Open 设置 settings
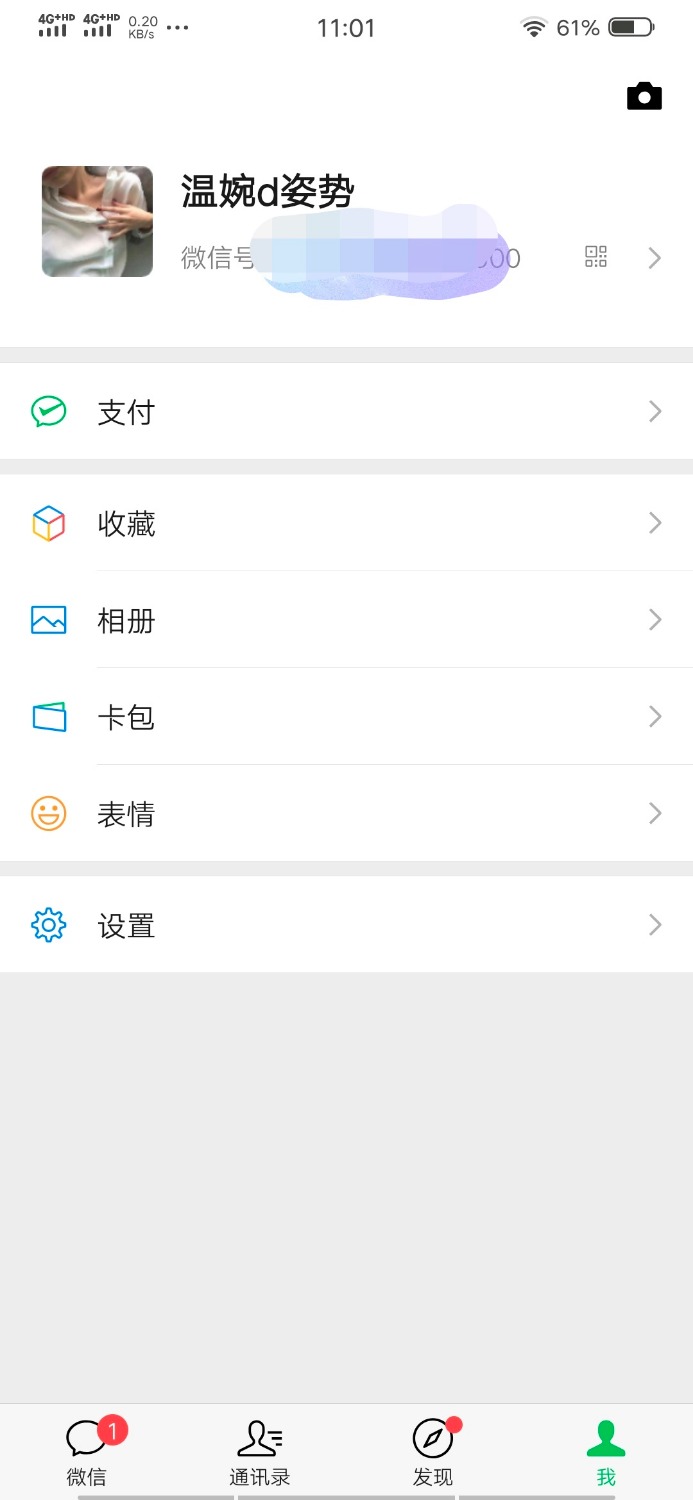The width and height of the screenshot is (693, 1500). (x=346, y=926)
